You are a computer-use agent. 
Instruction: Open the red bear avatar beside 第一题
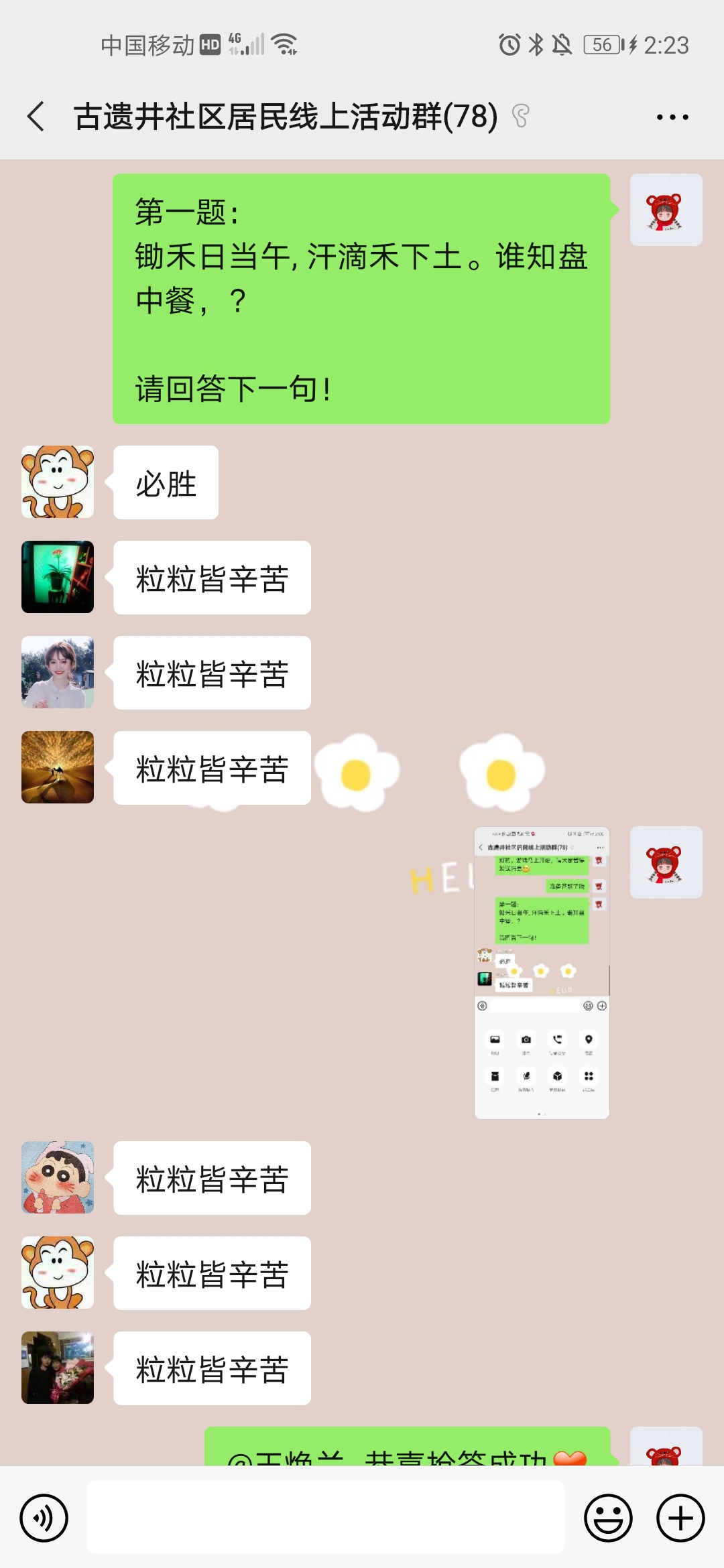666,210
